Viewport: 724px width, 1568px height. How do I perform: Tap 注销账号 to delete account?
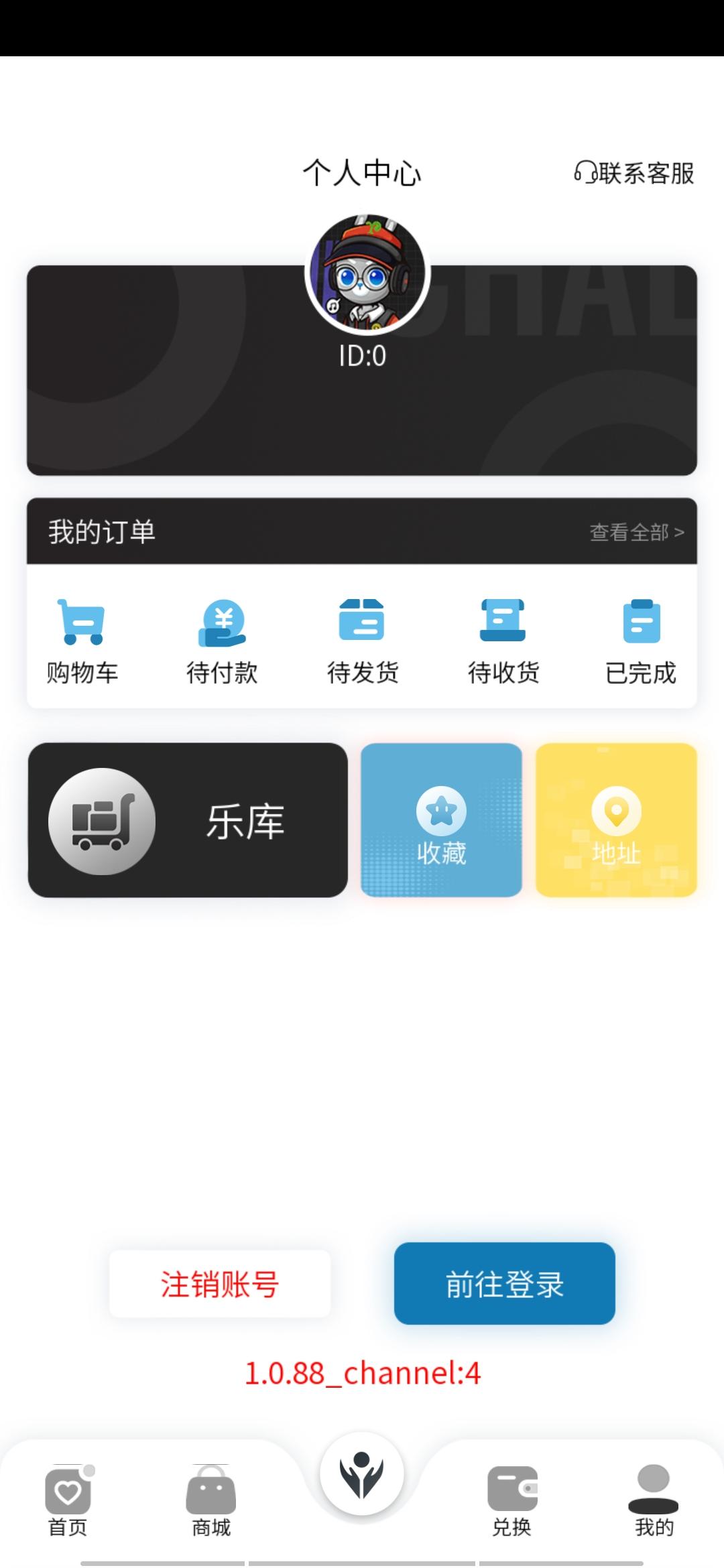point(220,1284)
